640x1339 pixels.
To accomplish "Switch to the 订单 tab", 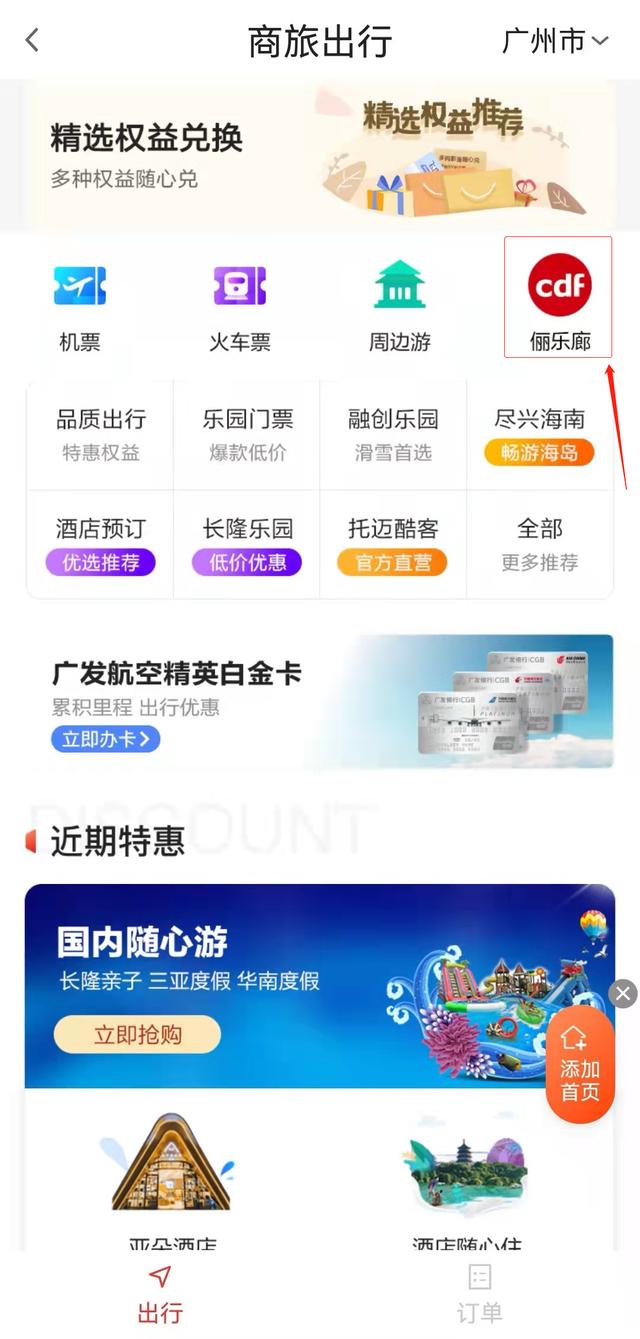I will coord(480,1294).
